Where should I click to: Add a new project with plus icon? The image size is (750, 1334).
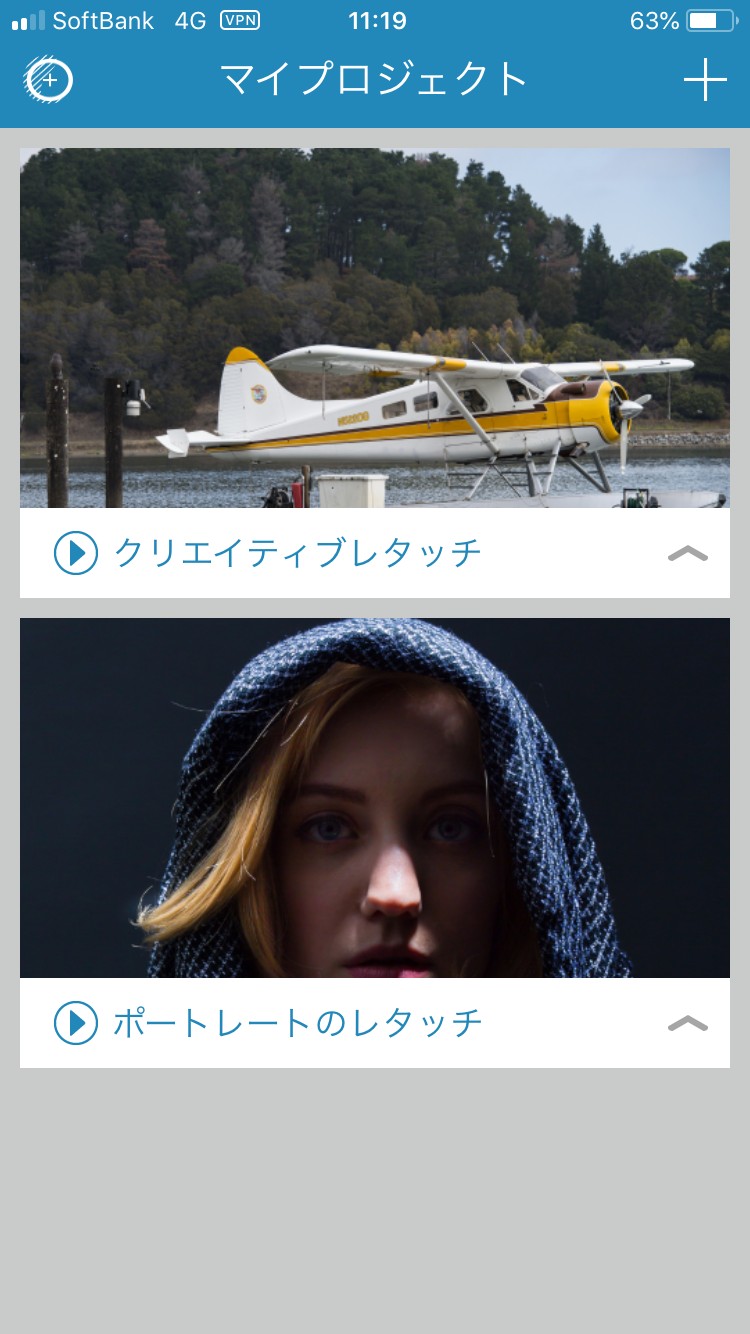[x=705, y=80]
